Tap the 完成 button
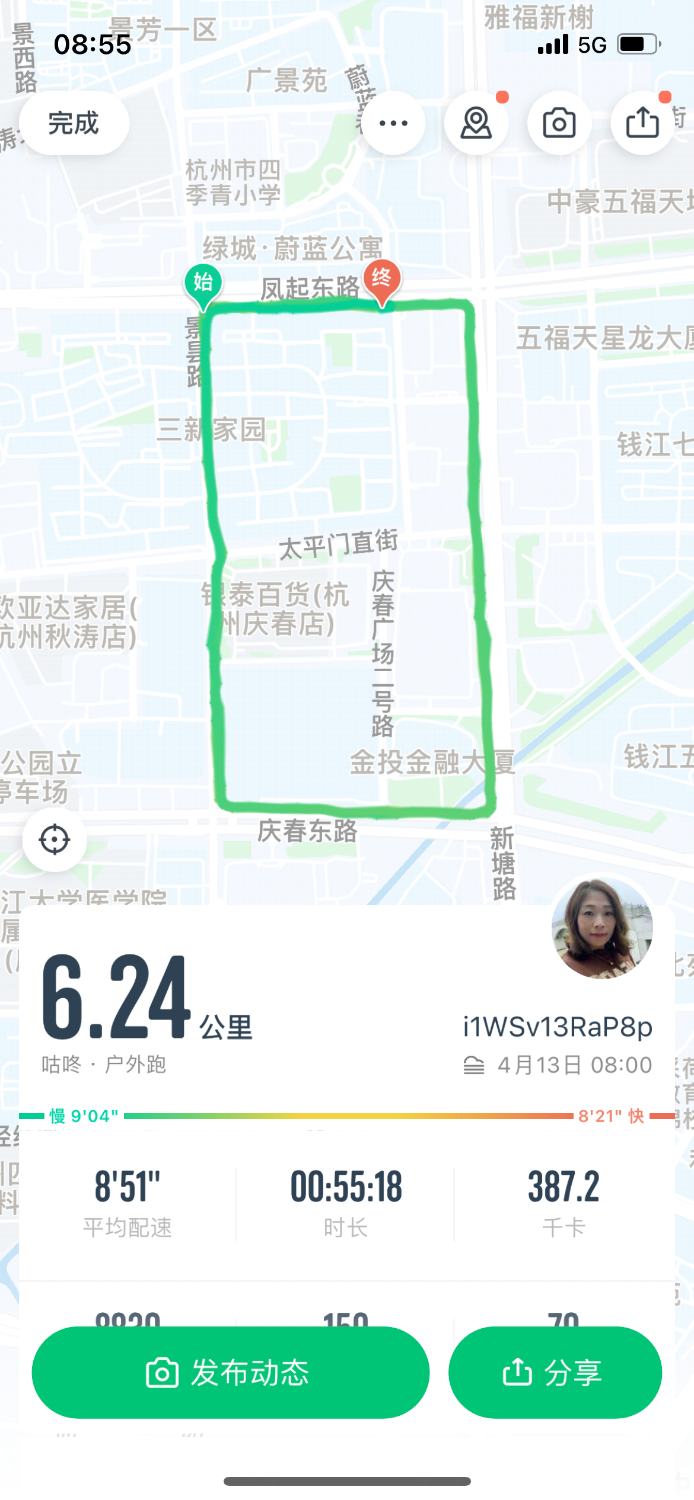Image resolution: width=694 pixels, height=1500 pixels. pyautogui.click(x=74, y=124)
